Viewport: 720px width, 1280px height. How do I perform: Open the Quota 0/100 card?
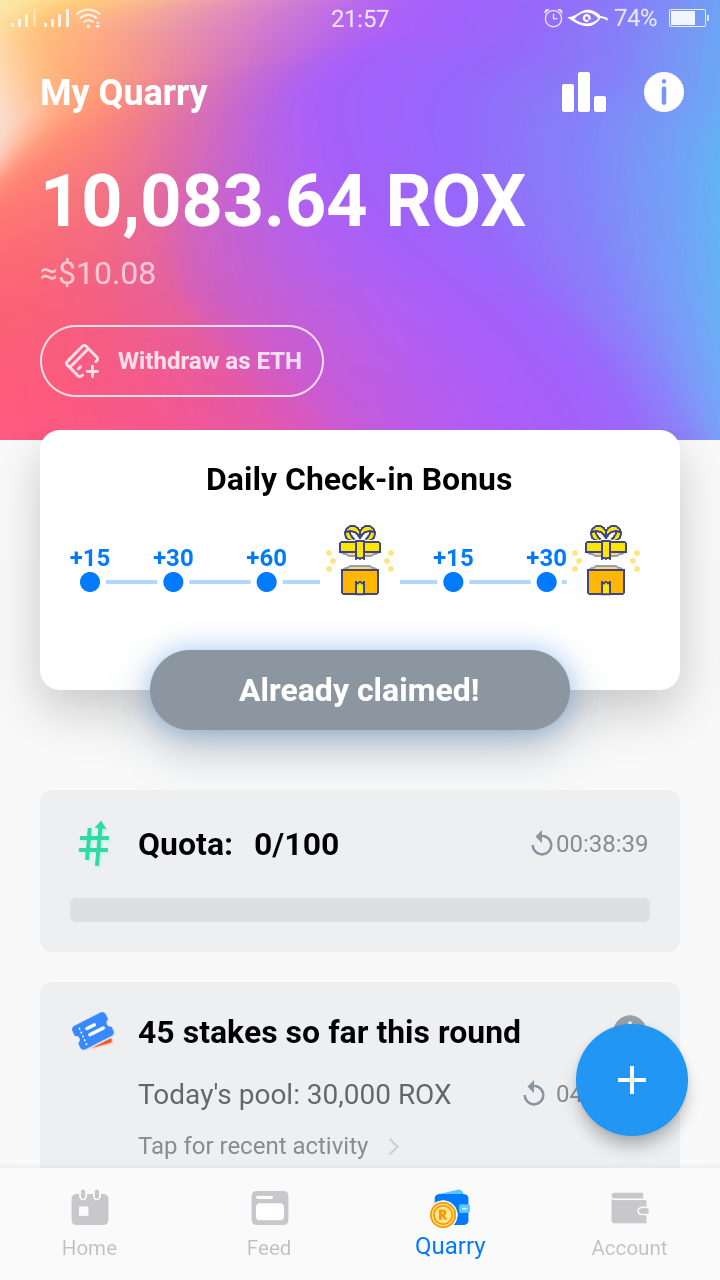click(360, 870)
